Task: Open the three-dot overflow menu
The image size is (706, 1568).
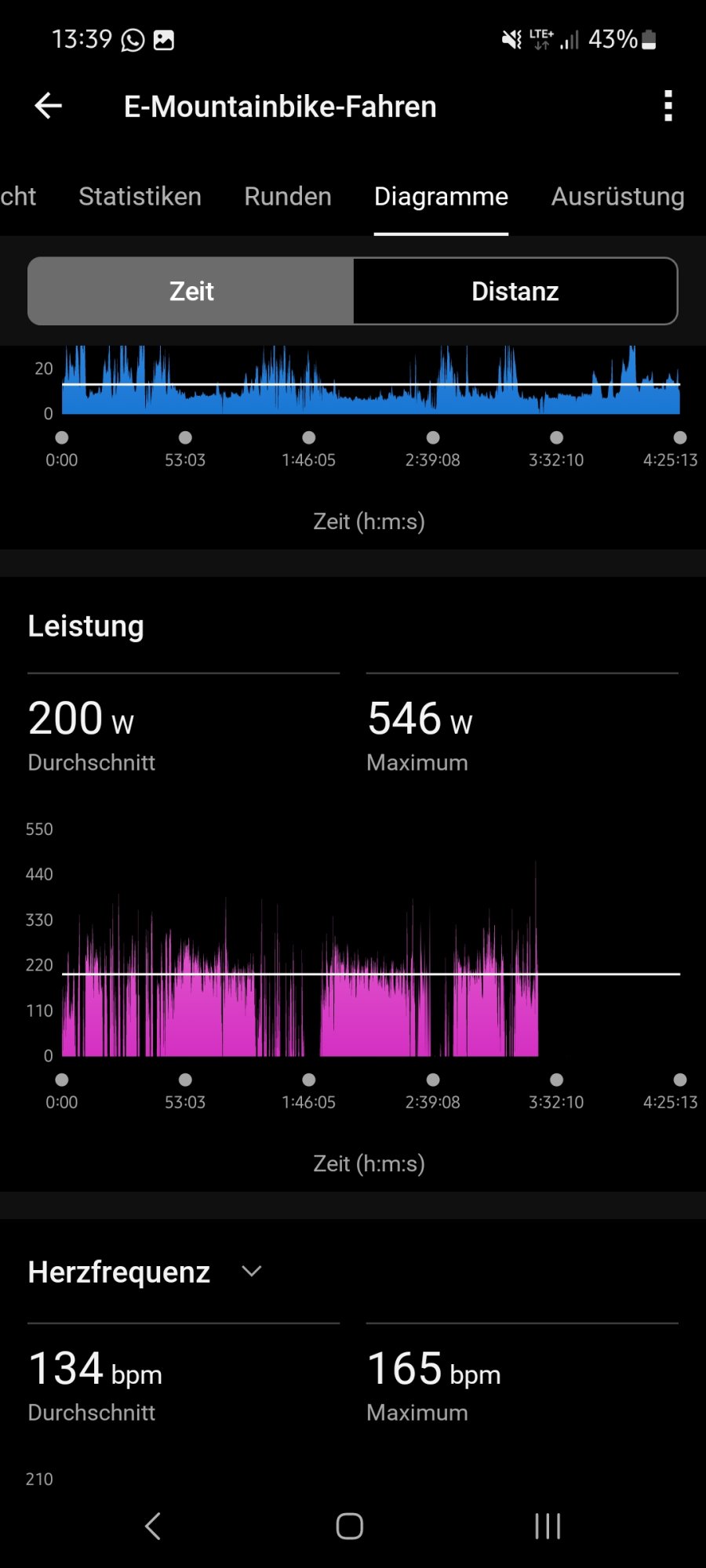Action: click(668, 106)
